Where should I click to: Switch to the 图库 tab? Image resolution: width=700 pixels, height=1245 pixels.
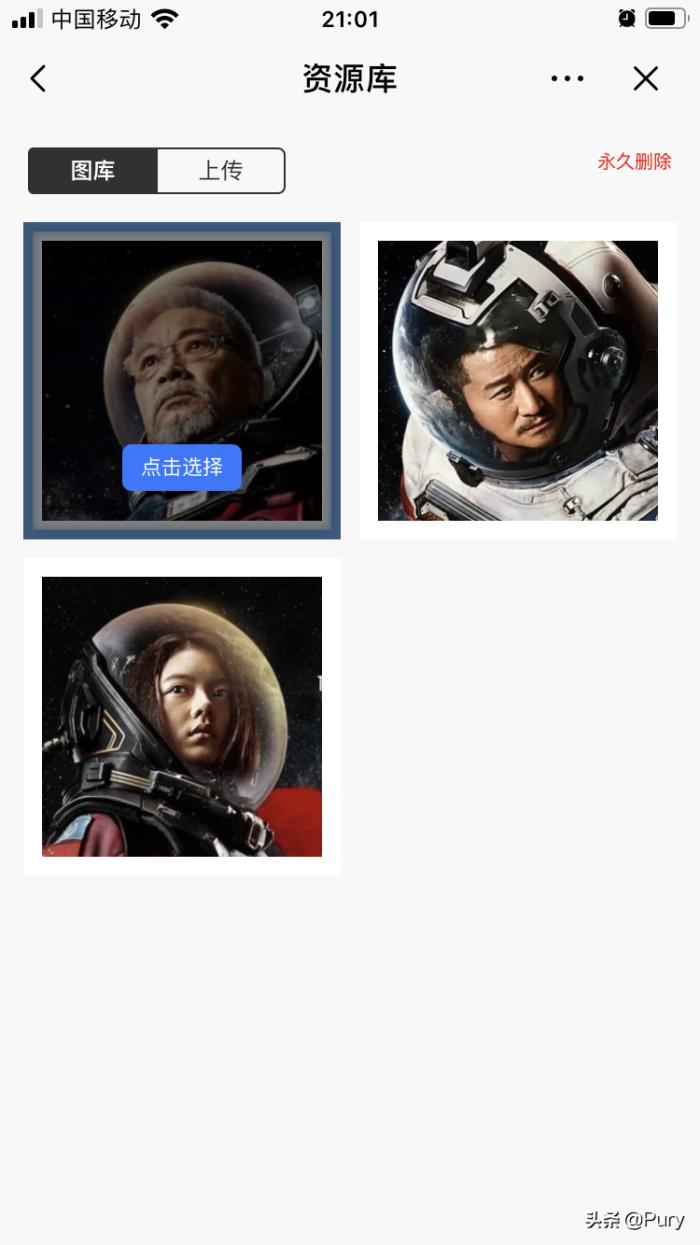(93, 171)
